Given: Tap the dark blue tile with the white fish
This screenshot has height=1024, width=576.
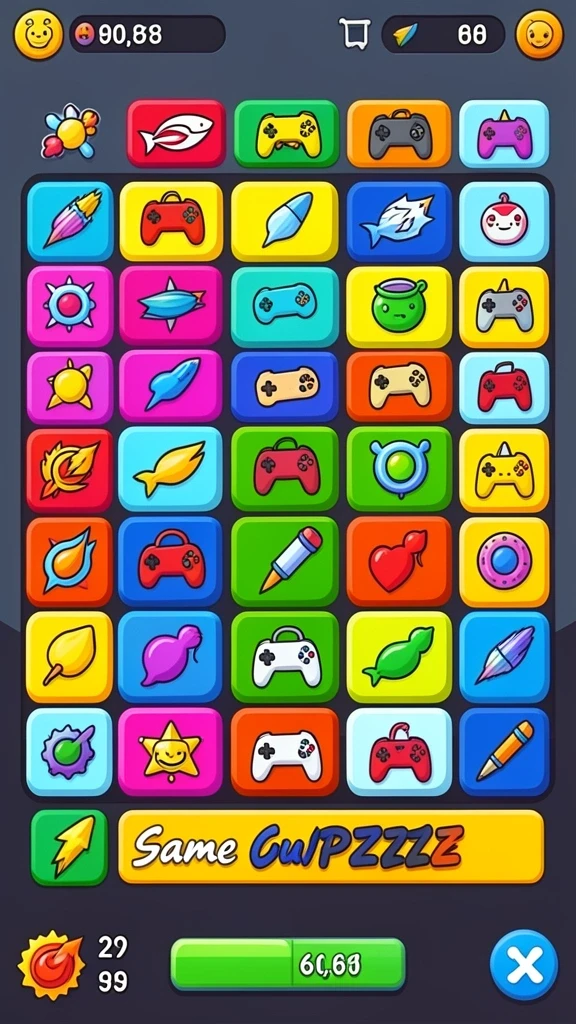Looking at the screenshot, I should 399,222.
